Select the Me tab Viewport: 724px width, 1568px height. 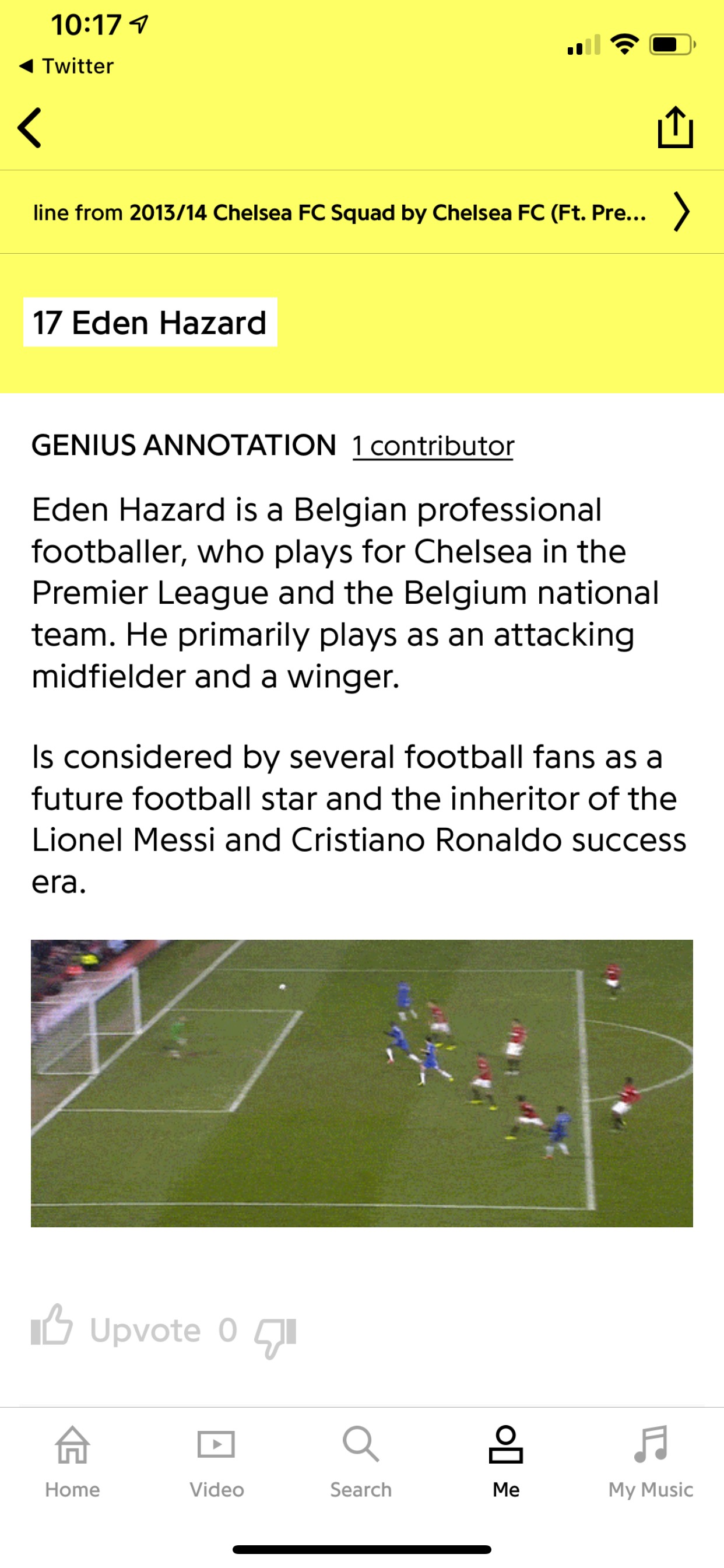coord(505,1461)
